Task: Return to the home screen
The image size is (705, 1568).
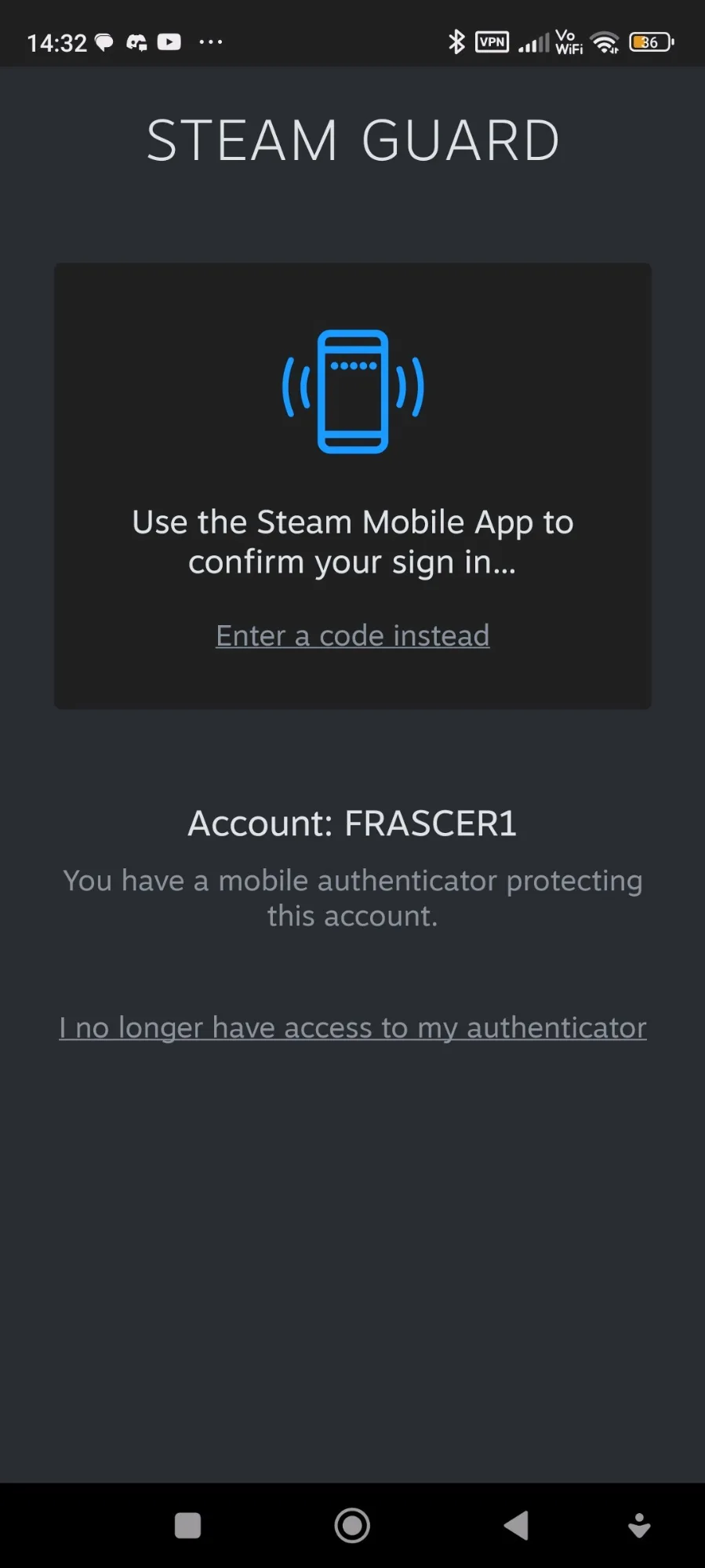Action: click(352, 1526)
